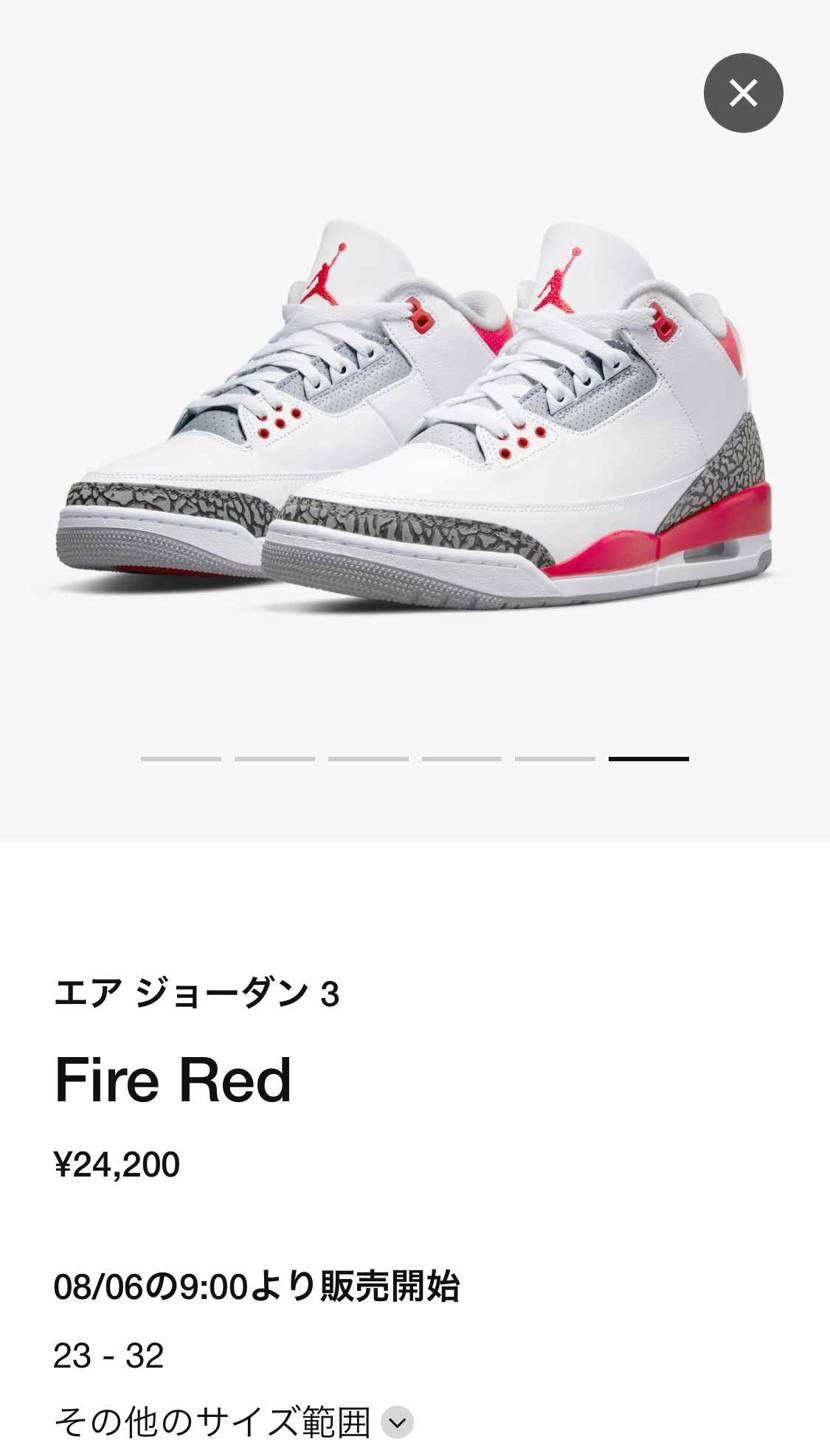Jump to the third carousel image
The height and width of the screenshot is (1448, 830).
tap(367, 760)
